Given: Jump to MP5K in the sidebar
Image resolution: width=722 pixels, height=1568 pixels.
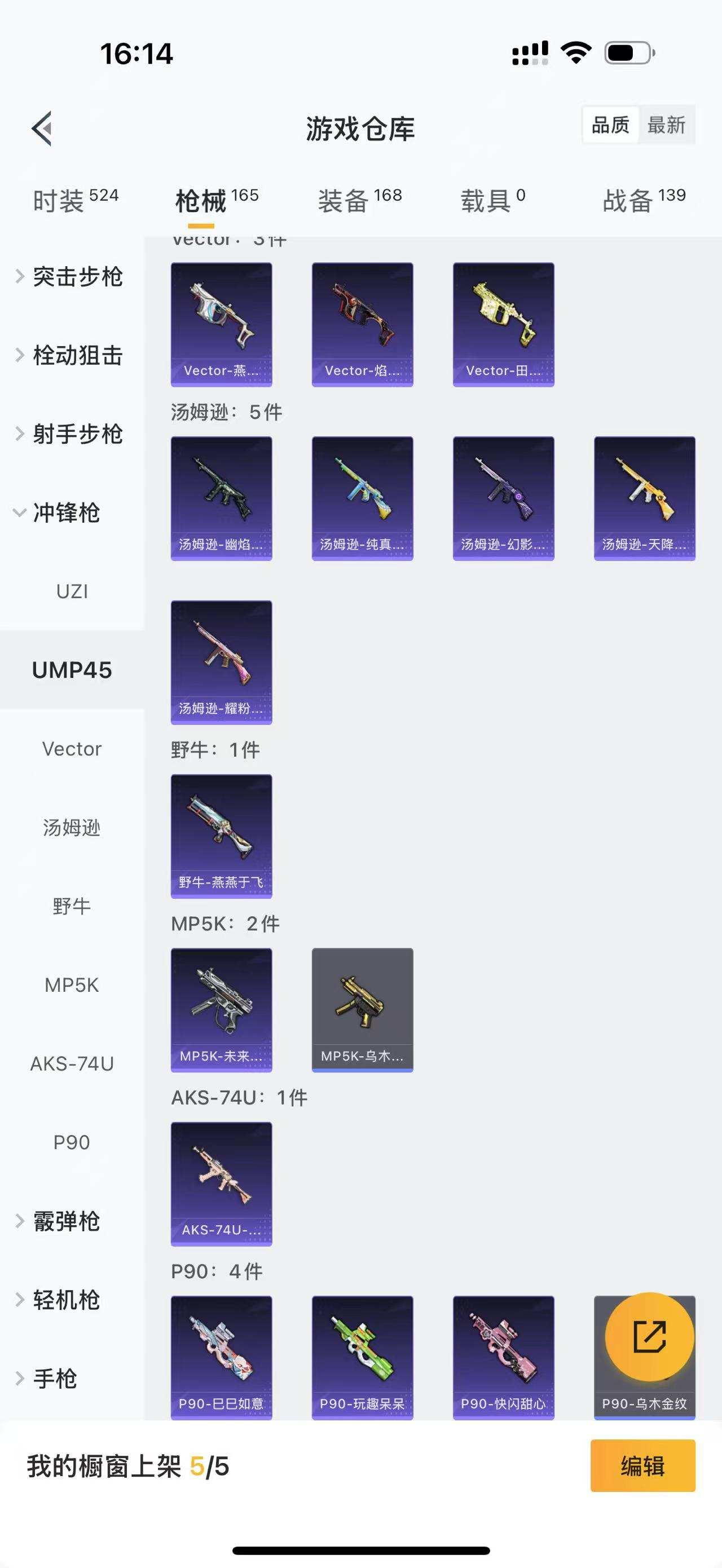Looking at the screenshot, I should pyautogui.click(x=72, y=985).
